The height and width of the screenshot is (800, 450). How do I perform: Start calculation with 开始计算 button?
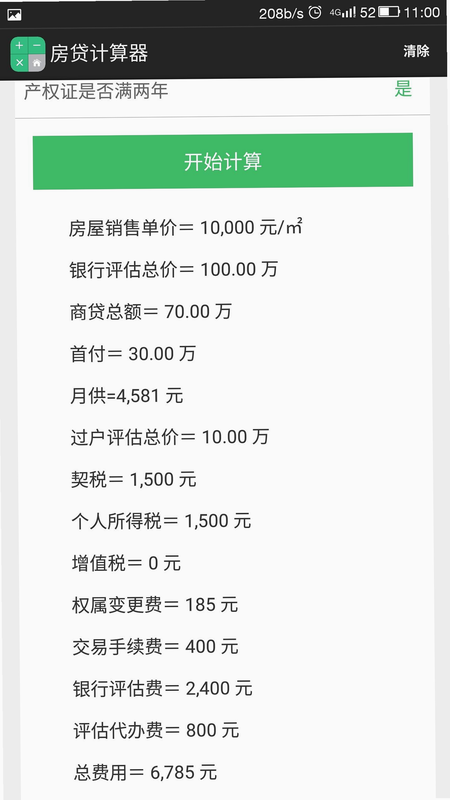pos(223,161)
